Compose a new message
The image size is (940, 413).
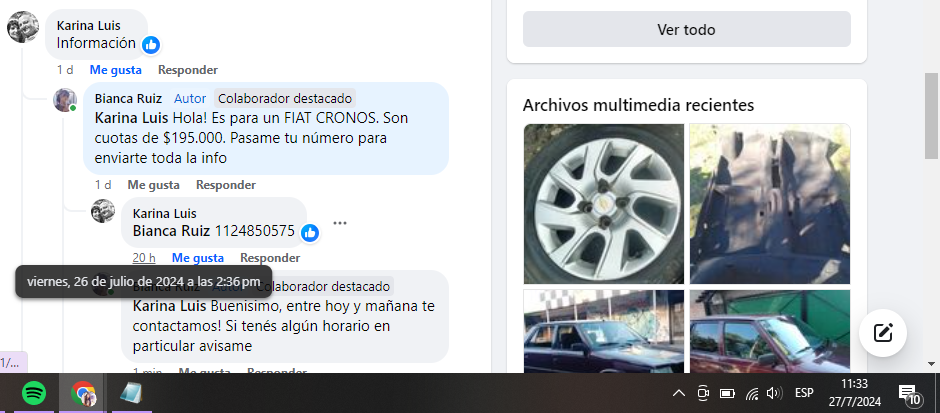[882, 333]
